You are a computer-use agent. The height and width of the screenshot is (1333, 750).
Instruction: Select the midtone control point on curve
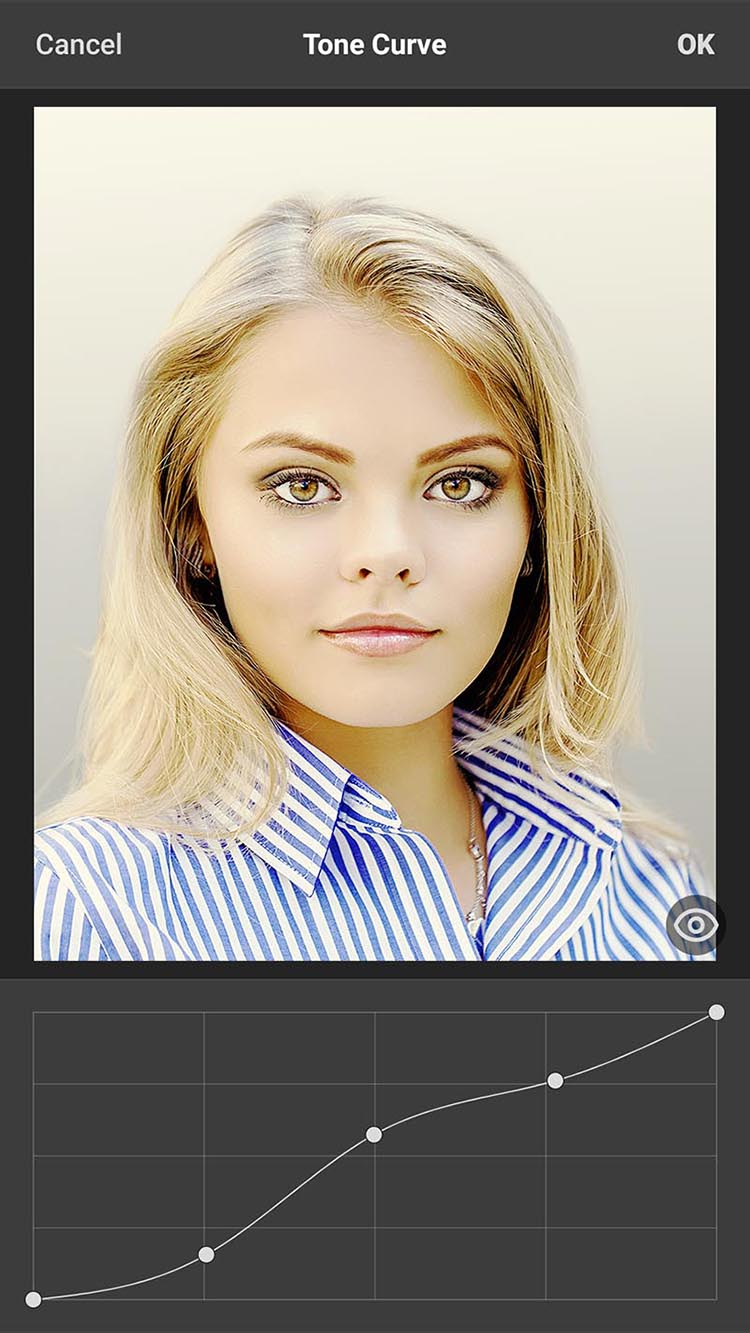pos(374,1134)
